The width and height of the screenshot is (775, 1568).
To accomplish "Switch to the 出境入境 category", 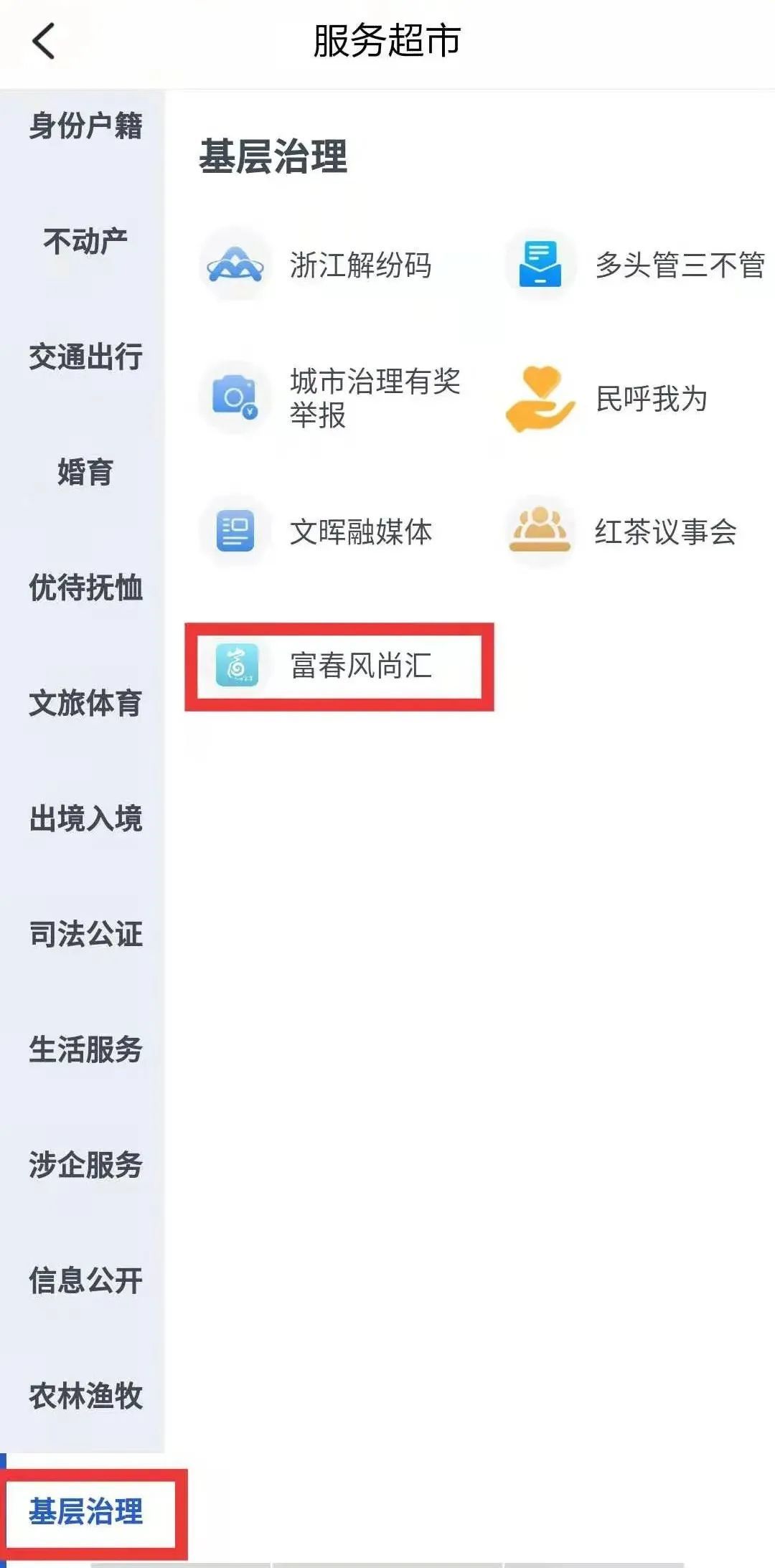I will [x=85, y=818].
